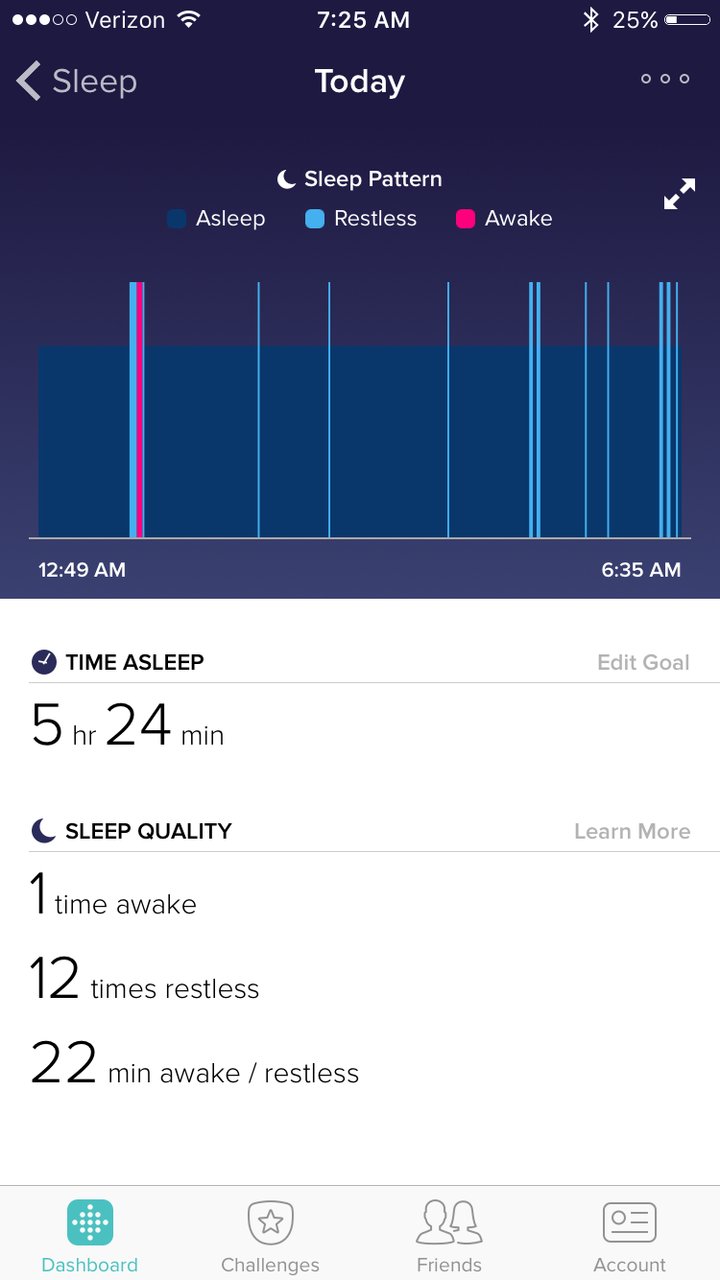
Task: Switch to the Challenges tab
Action: [270, 1235]
